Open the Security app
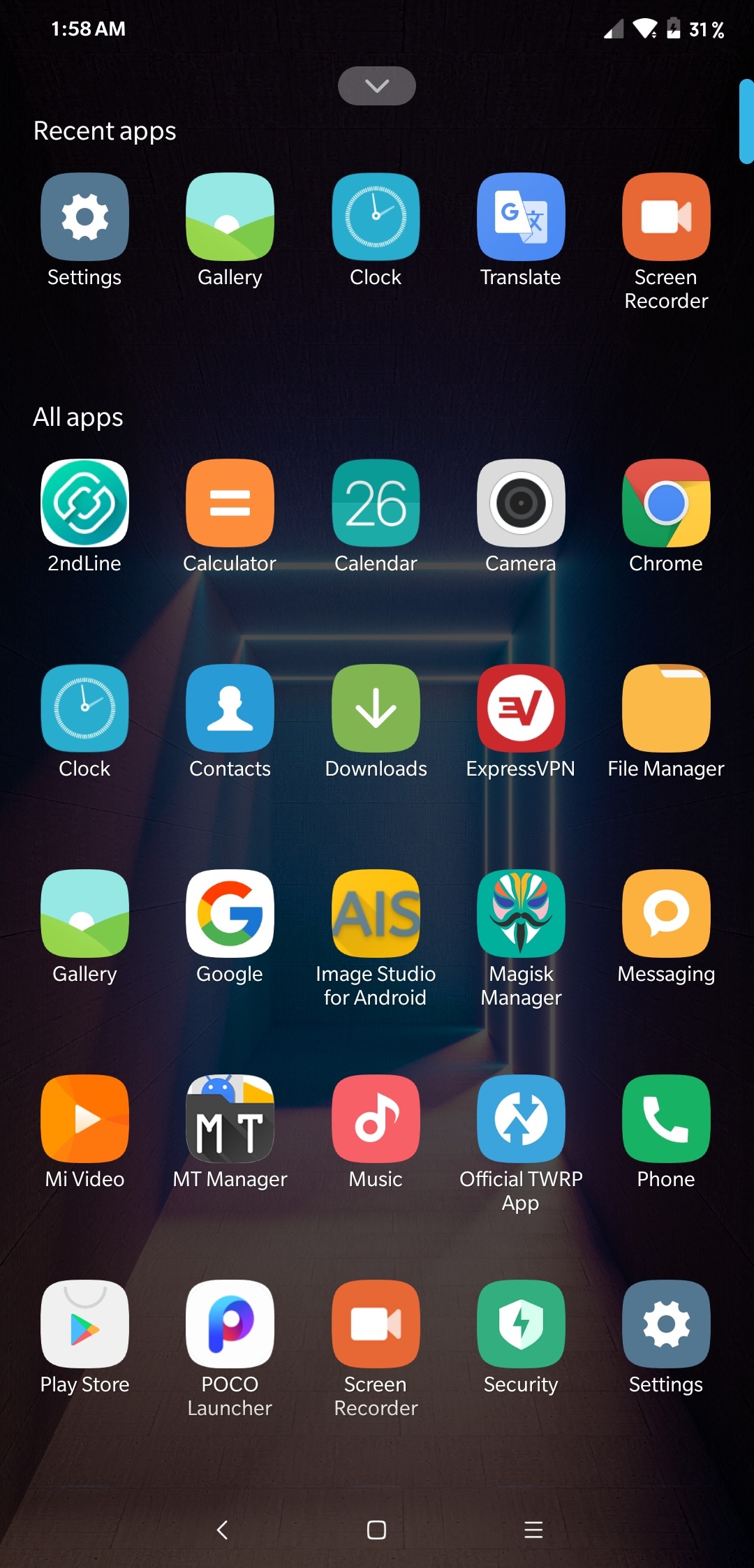 coord(521,1324)
